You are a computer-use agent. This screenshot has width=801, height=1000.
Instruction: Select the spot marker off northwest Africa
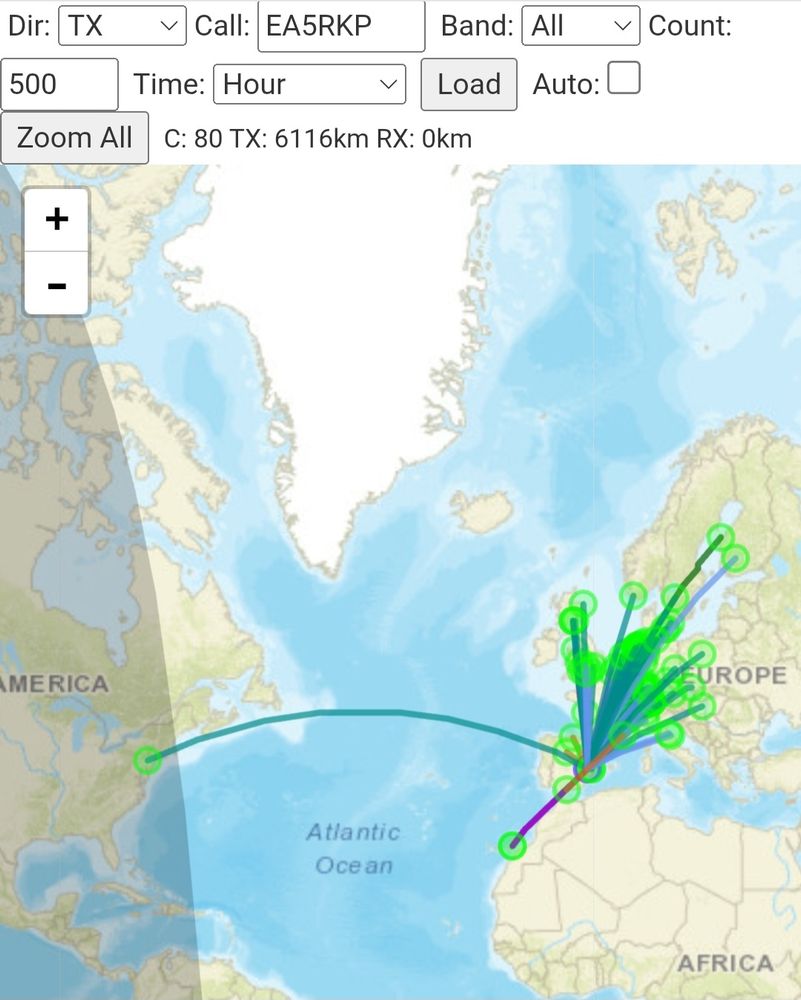512,846
